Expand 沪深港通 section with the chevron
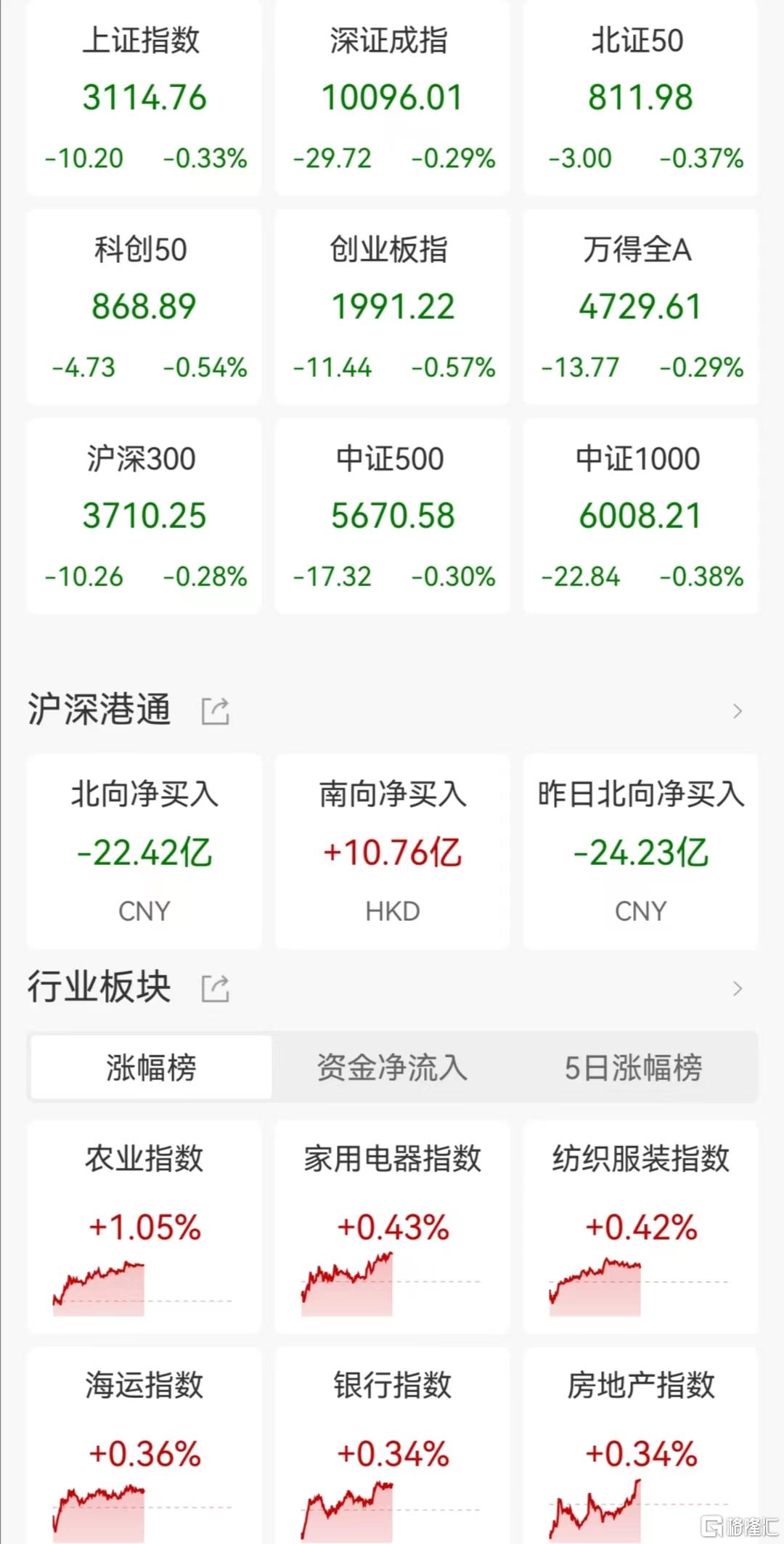784x1544 pixels. pos(738,711)
